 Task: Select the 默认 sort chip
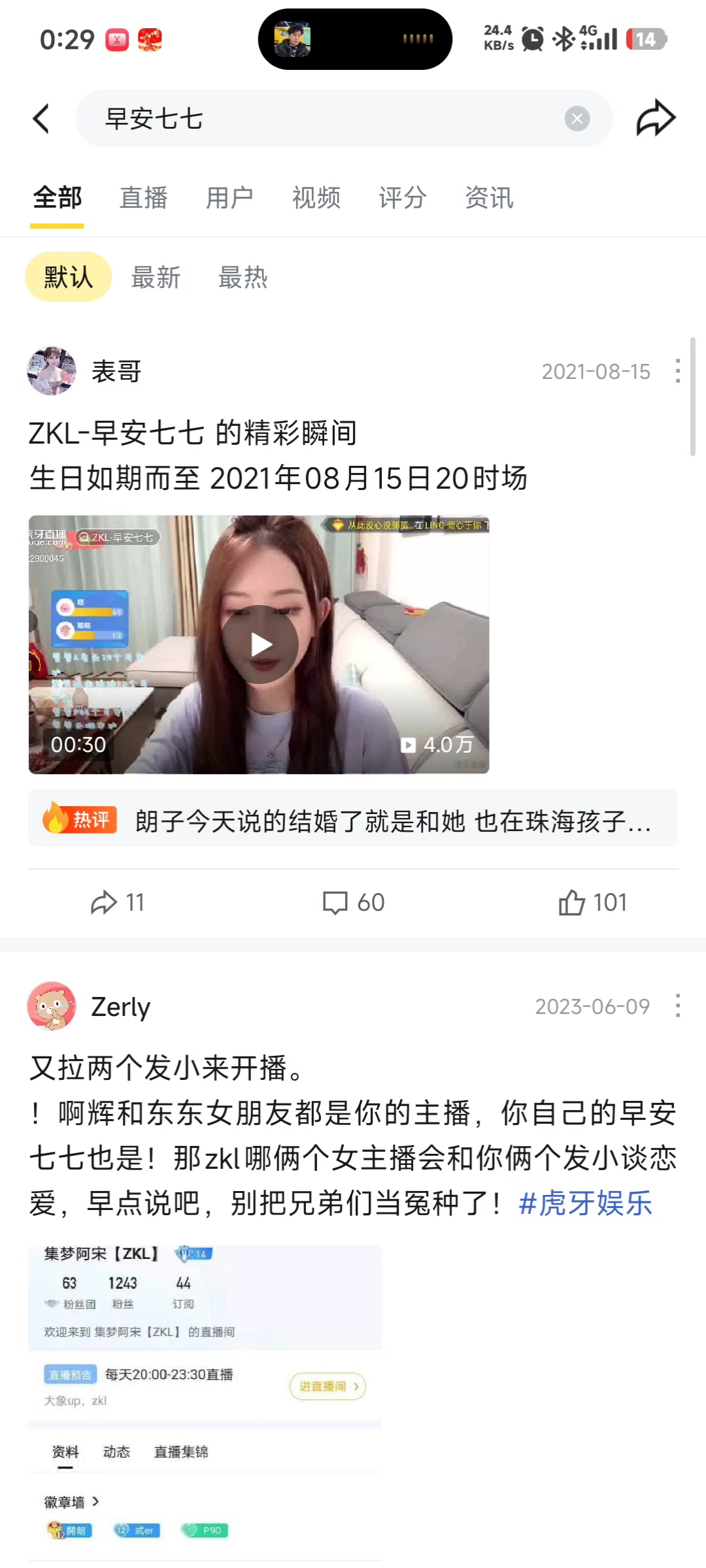pyautogui.click(x=68, y=277)
